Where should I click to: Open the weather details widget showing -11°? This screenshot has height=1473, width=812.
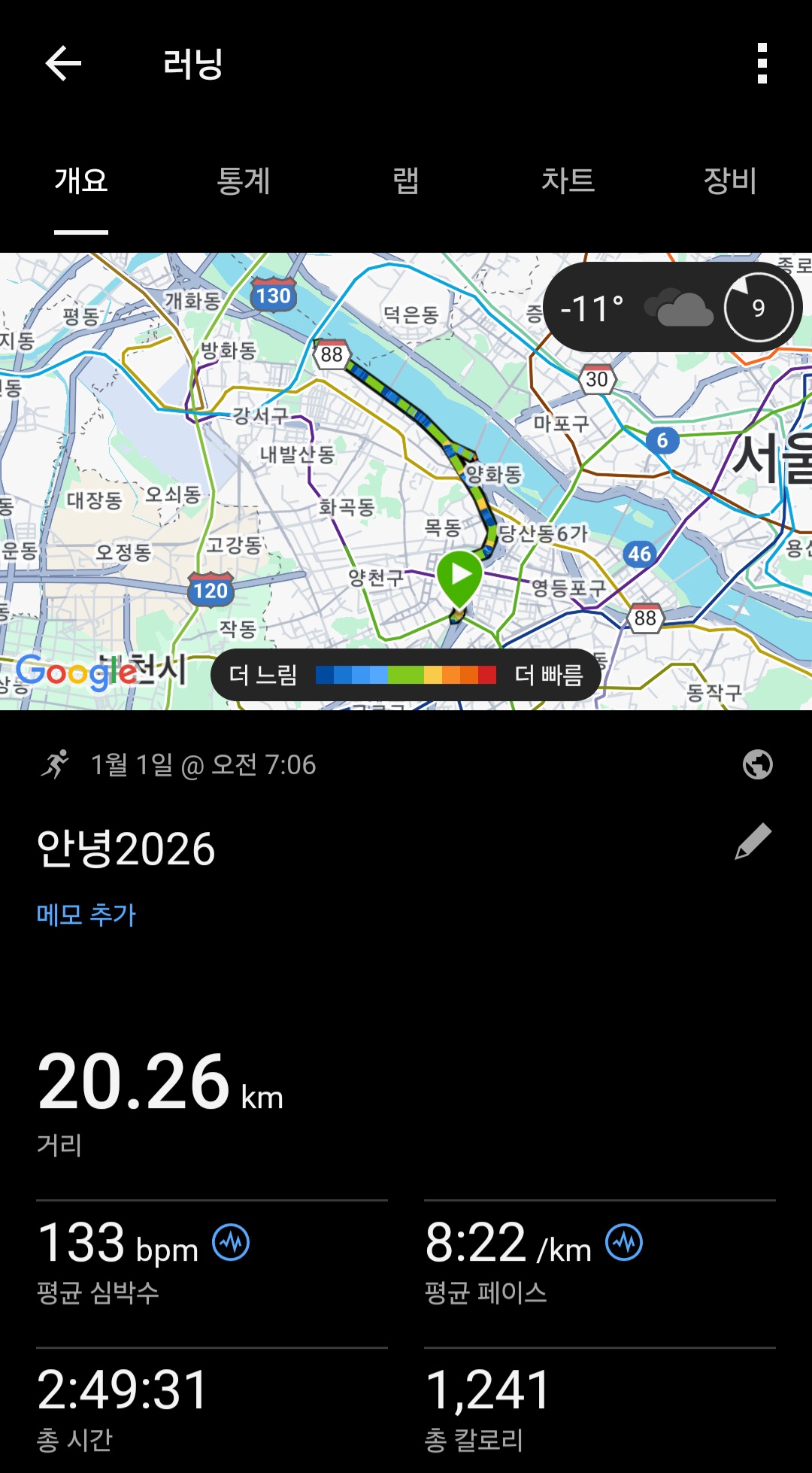click(592, 307)
